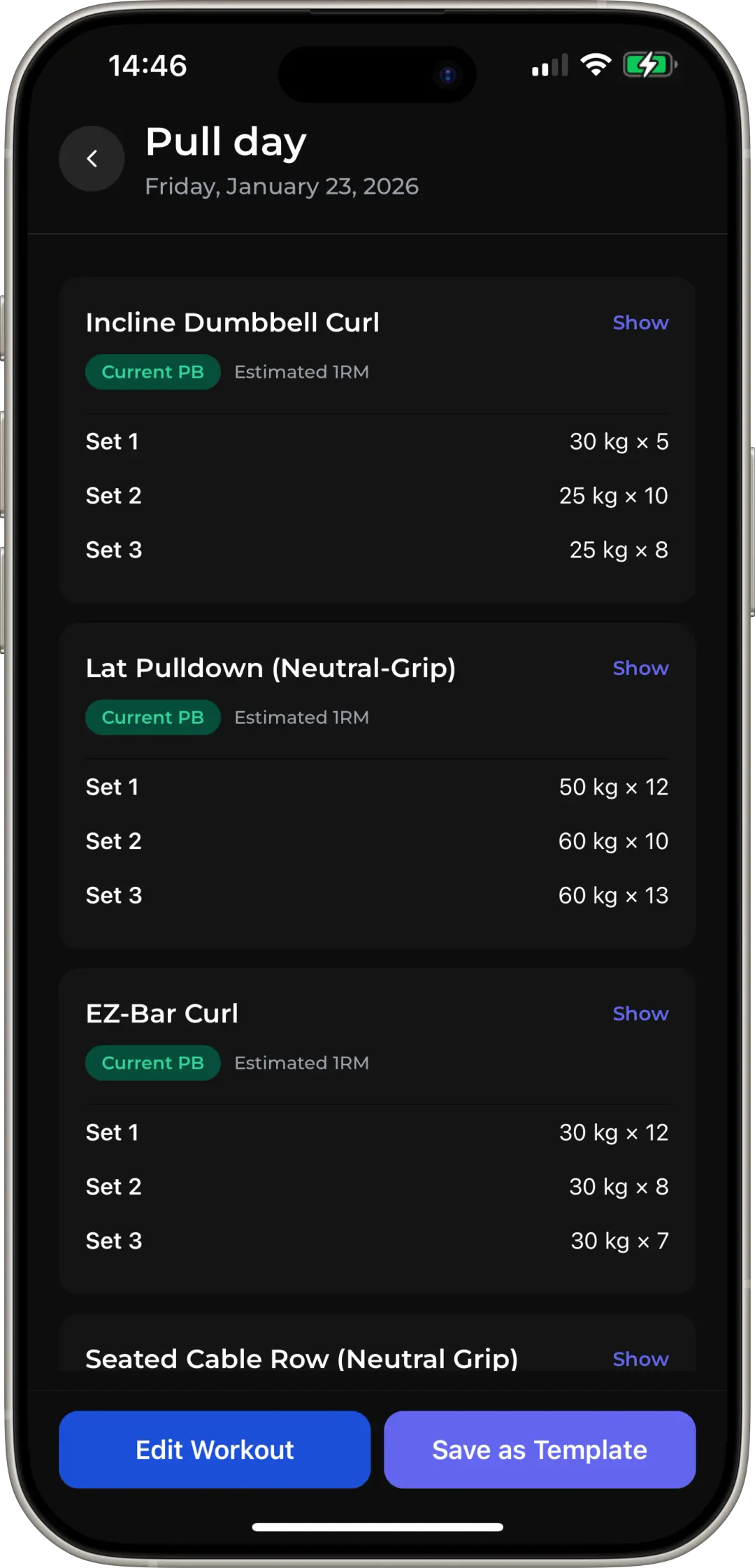Show details for Lat Pulldown (Neutral-Grip)
This screenshot has width=755, height=1568.
[x=640, y=668]
